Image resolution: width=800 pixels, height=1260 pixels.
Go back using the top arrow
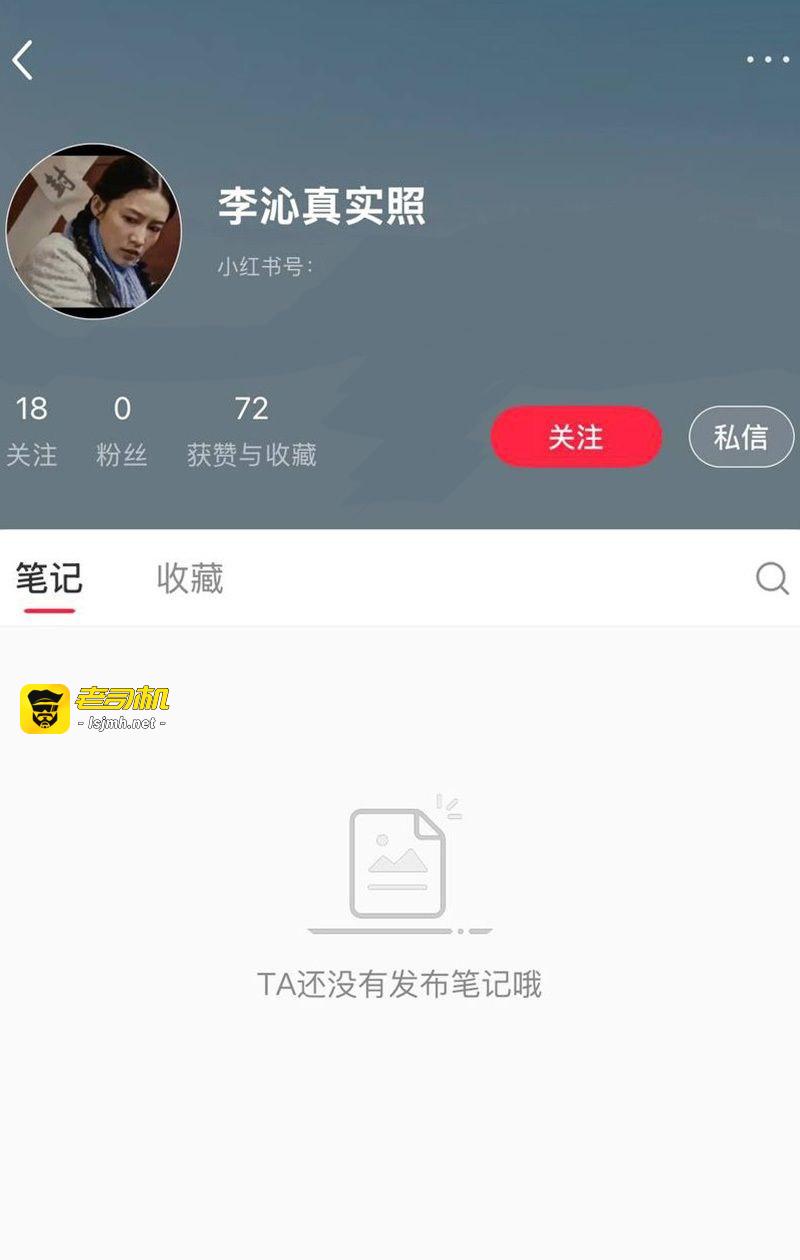(x=23, y=60)
